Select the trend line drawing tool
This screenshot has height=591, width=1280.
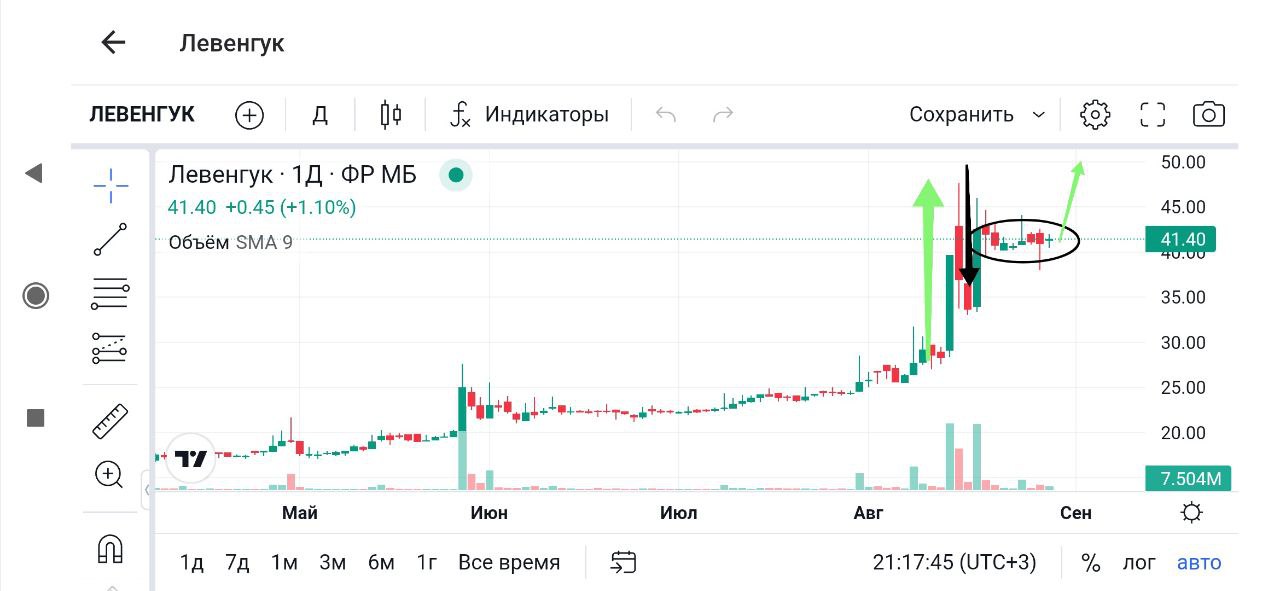(x=110, y=240)
